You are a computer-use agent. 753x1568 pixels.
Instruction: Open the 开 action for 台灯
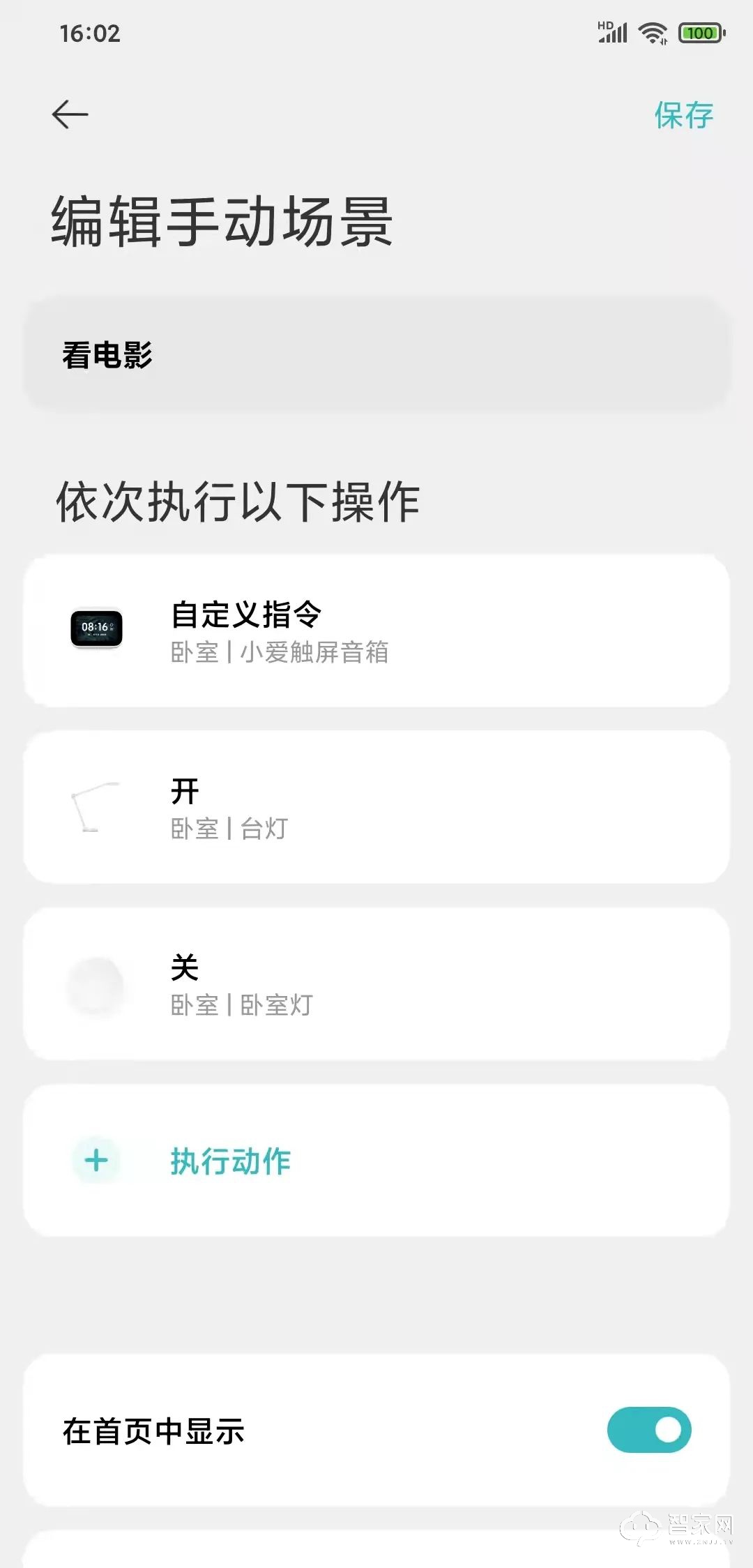click(376, 808)
